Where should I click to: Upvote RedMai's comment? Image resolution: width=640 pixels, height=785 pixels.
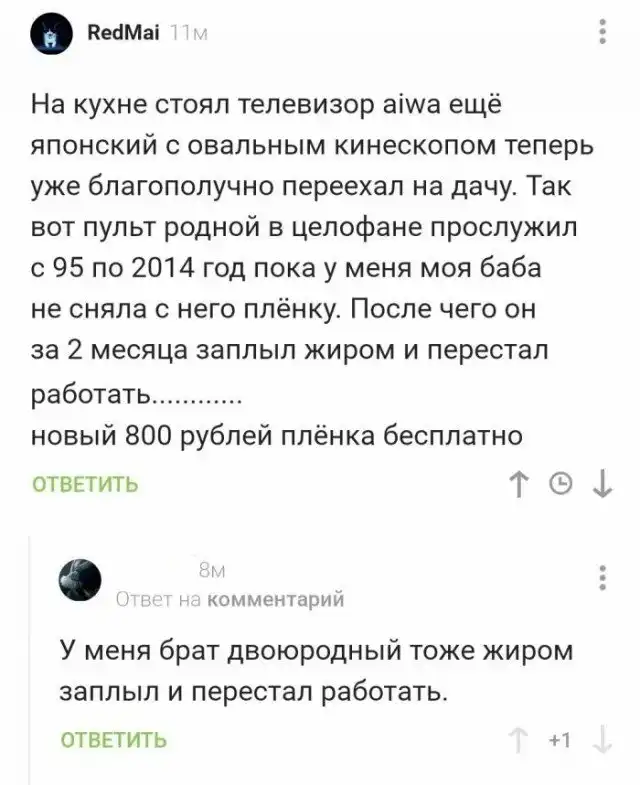pyautogui.click(x=518, y=484)
